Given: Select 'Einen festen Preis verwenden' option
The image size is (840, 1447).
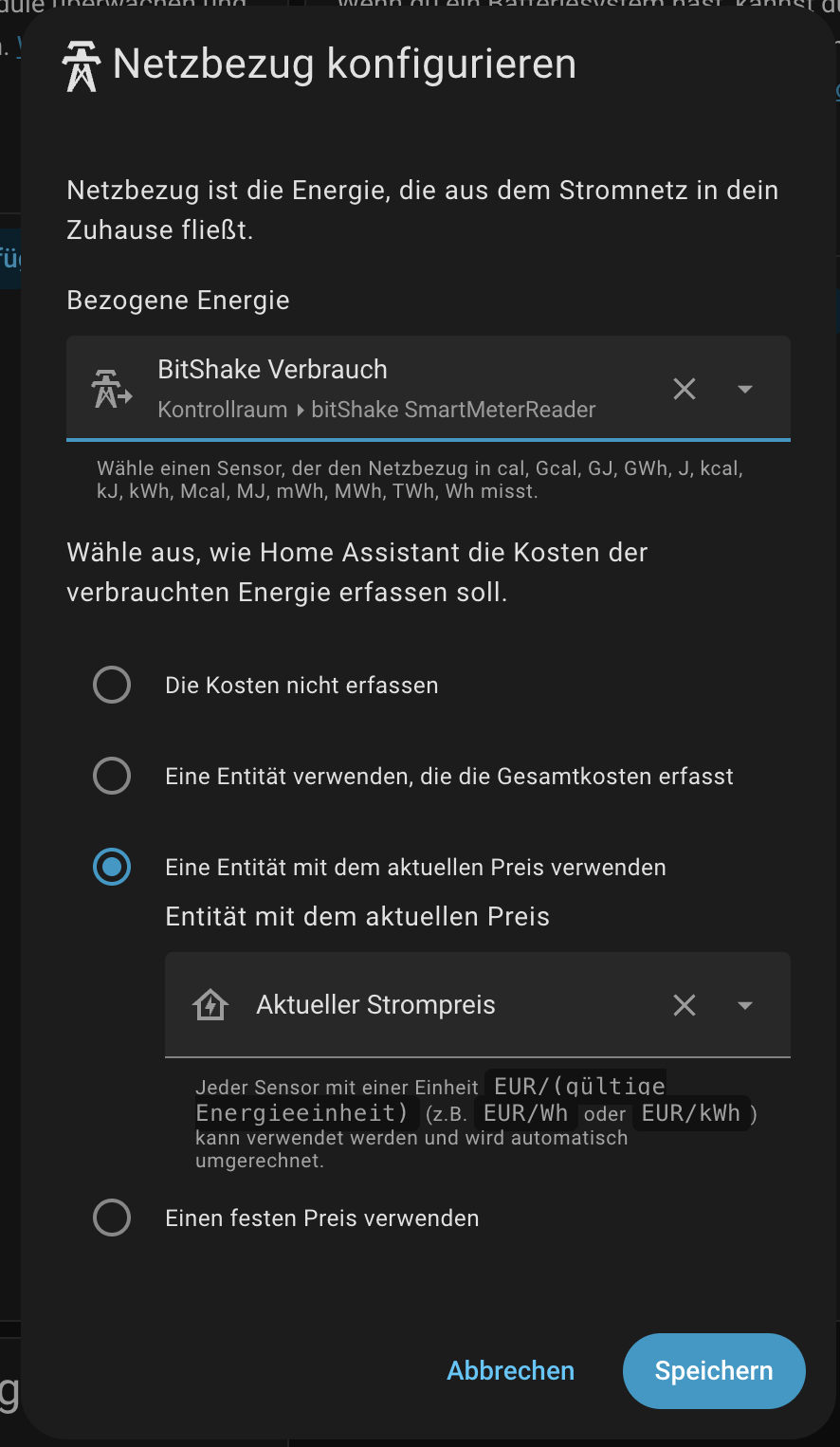Looking at the screenshot, I should [112, 1218].
